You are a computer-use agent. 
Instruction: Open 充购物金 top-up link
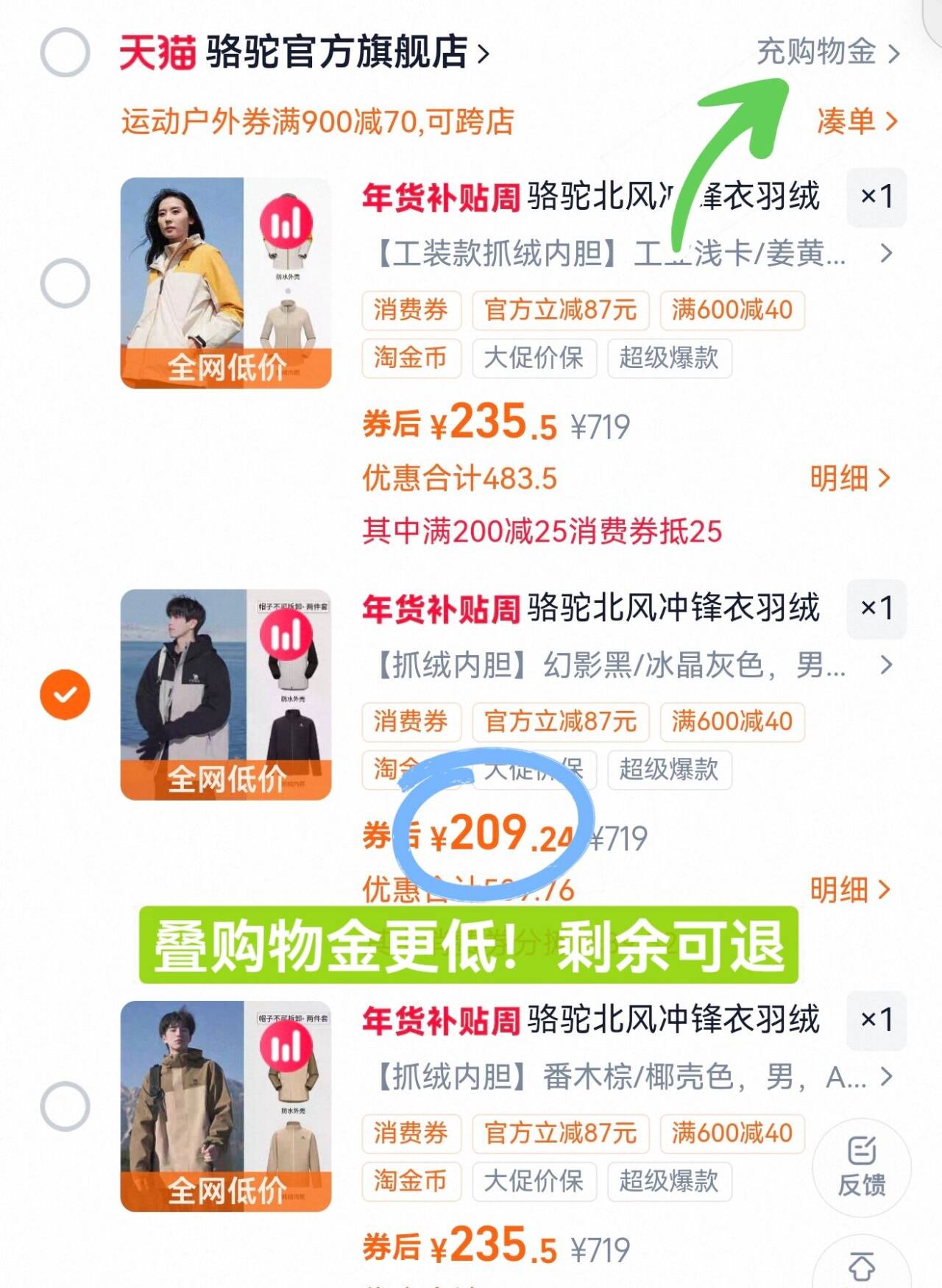click(x=827, y=52)
